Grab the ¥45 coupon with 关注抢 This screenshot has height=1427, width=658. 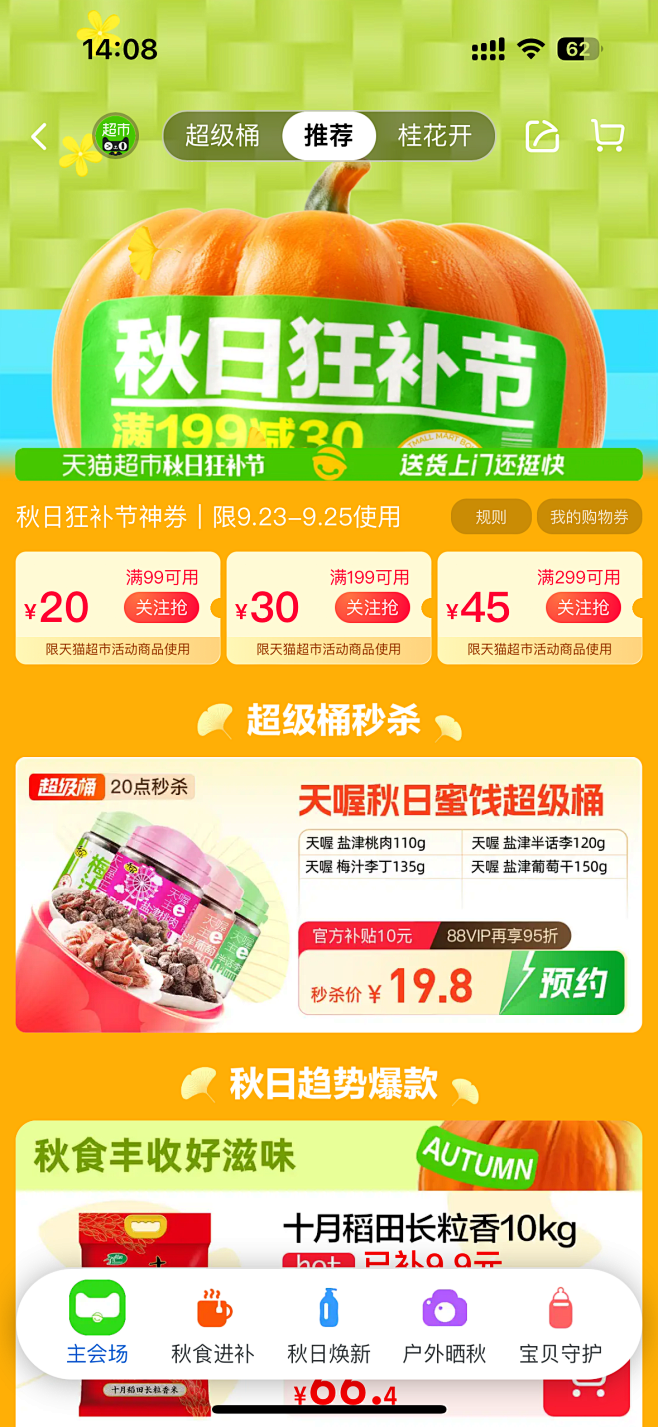point(582,607)
